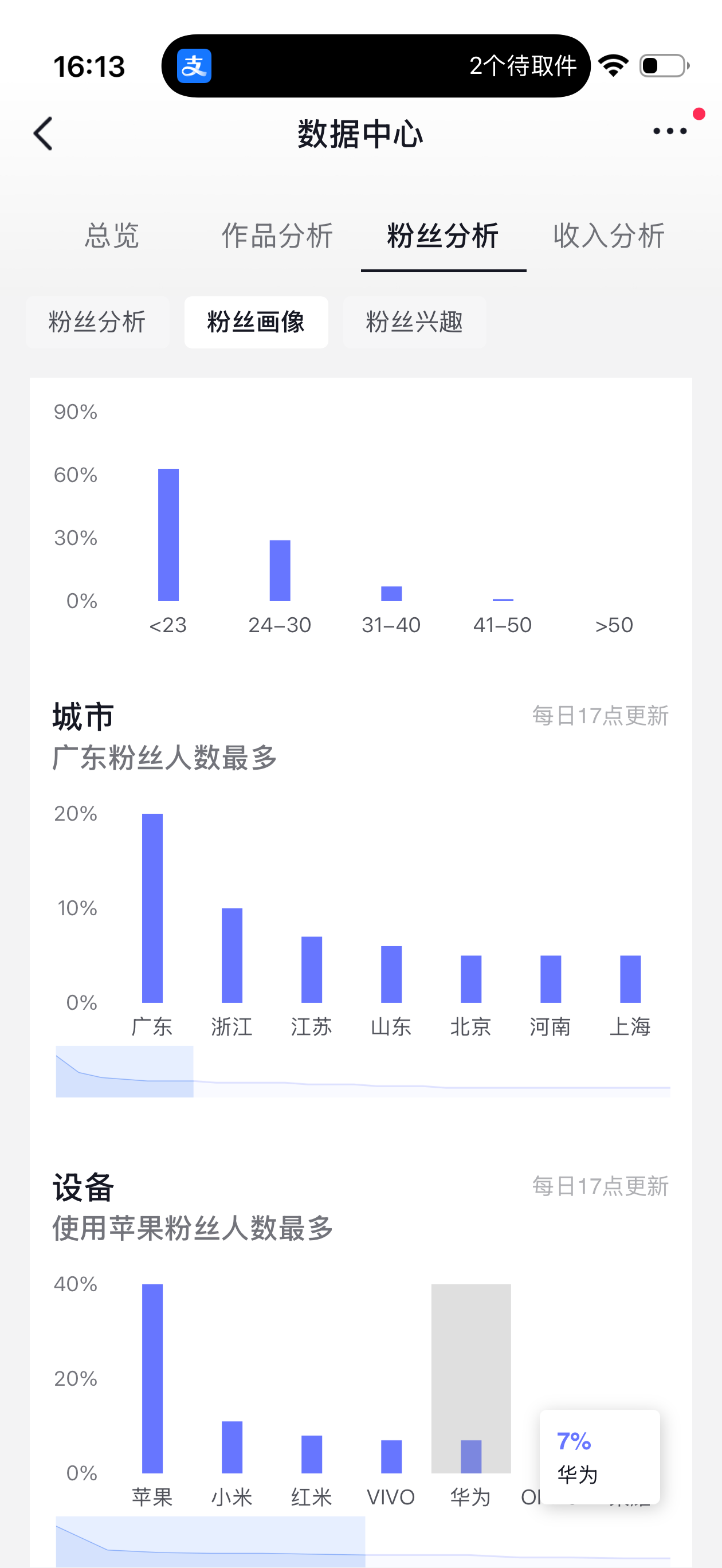Switch to the 总览 tab
The height and width of the screenshot is (1568, 722).
coord(112,236)
